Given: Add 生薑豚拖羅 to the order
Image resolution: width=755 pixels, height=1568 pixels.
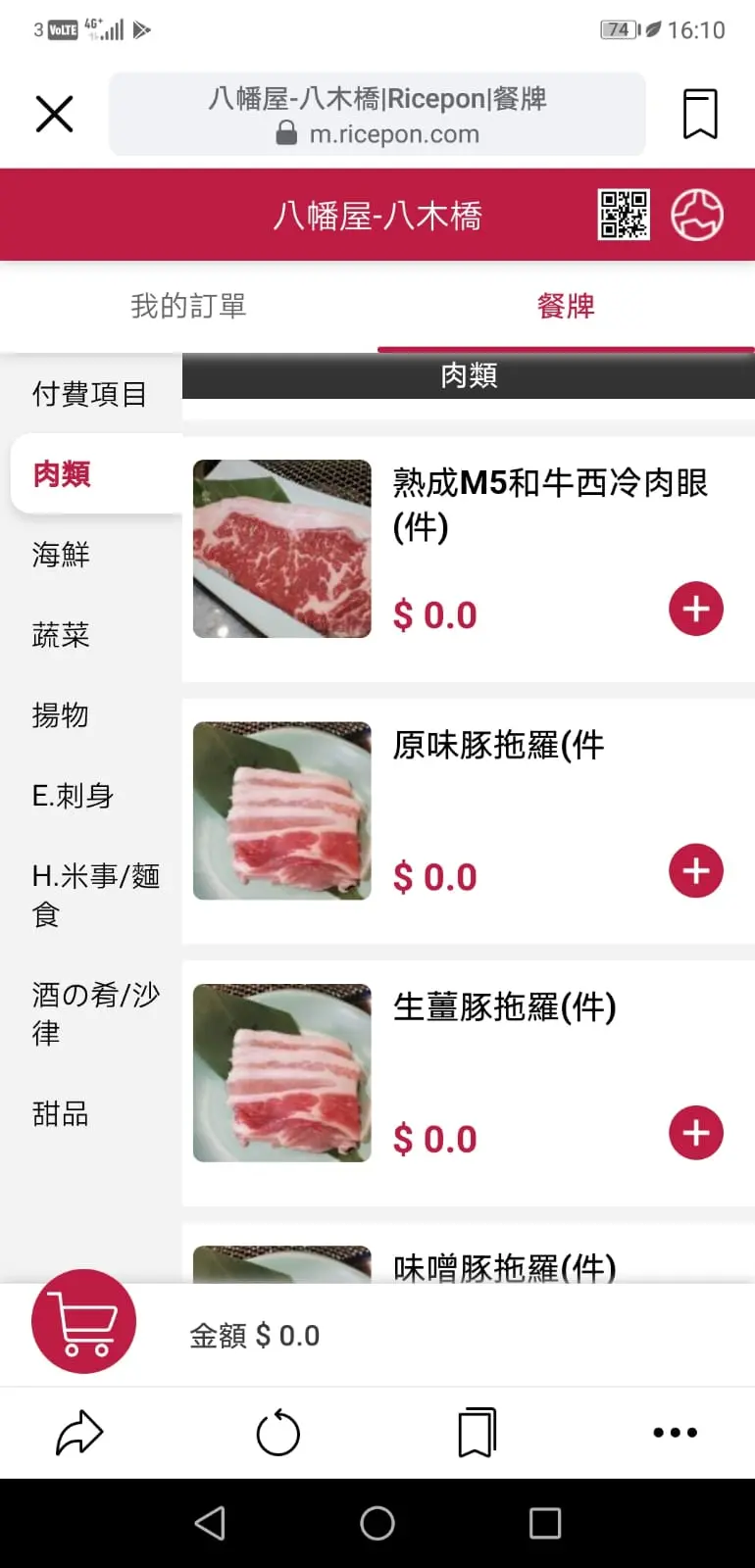Looking at the screenshot, I should click(696, 1133).
